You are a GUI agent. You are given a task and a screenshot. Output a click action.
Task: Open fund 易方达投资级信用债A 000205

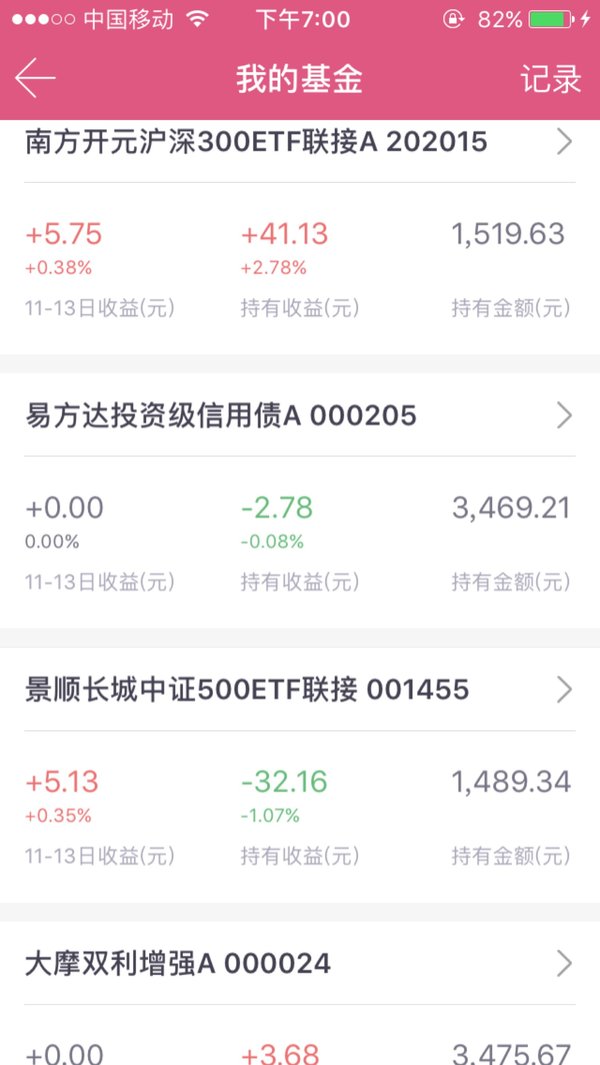[x=300, y=416]
